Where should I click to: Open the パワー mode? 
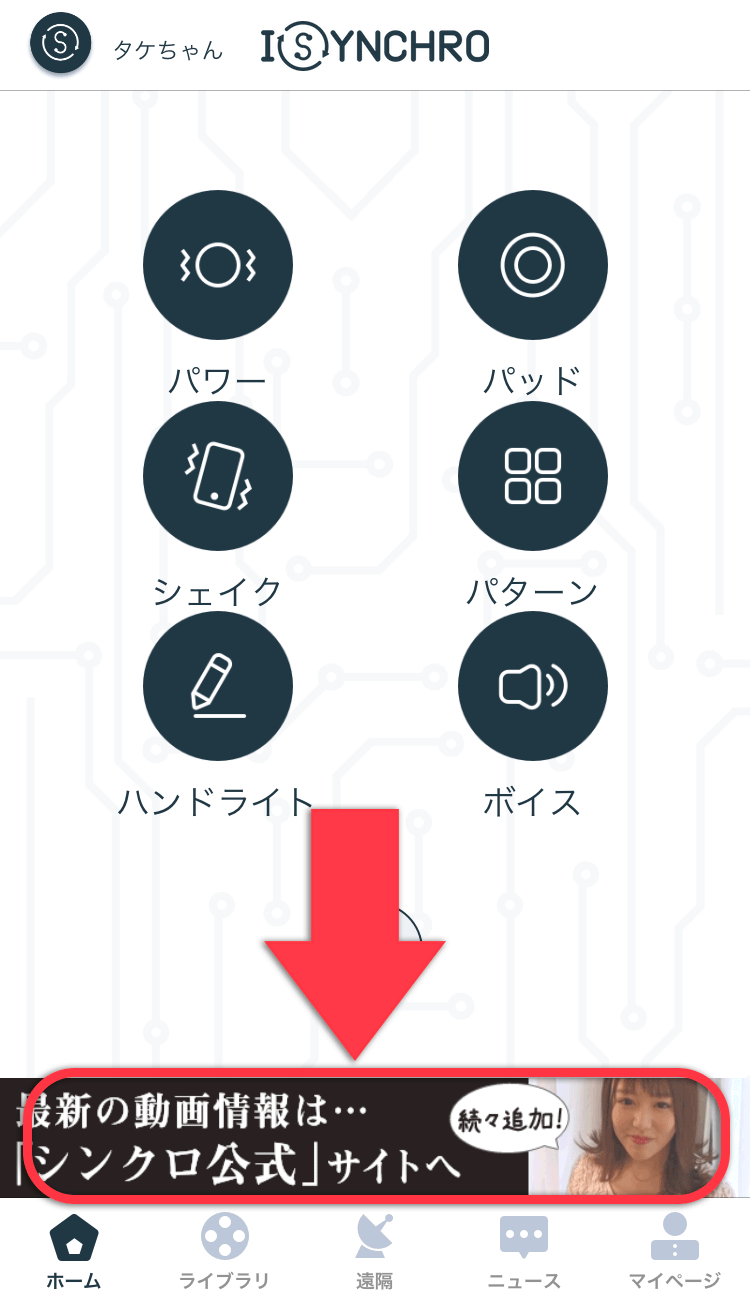click(x=218, y=265)
